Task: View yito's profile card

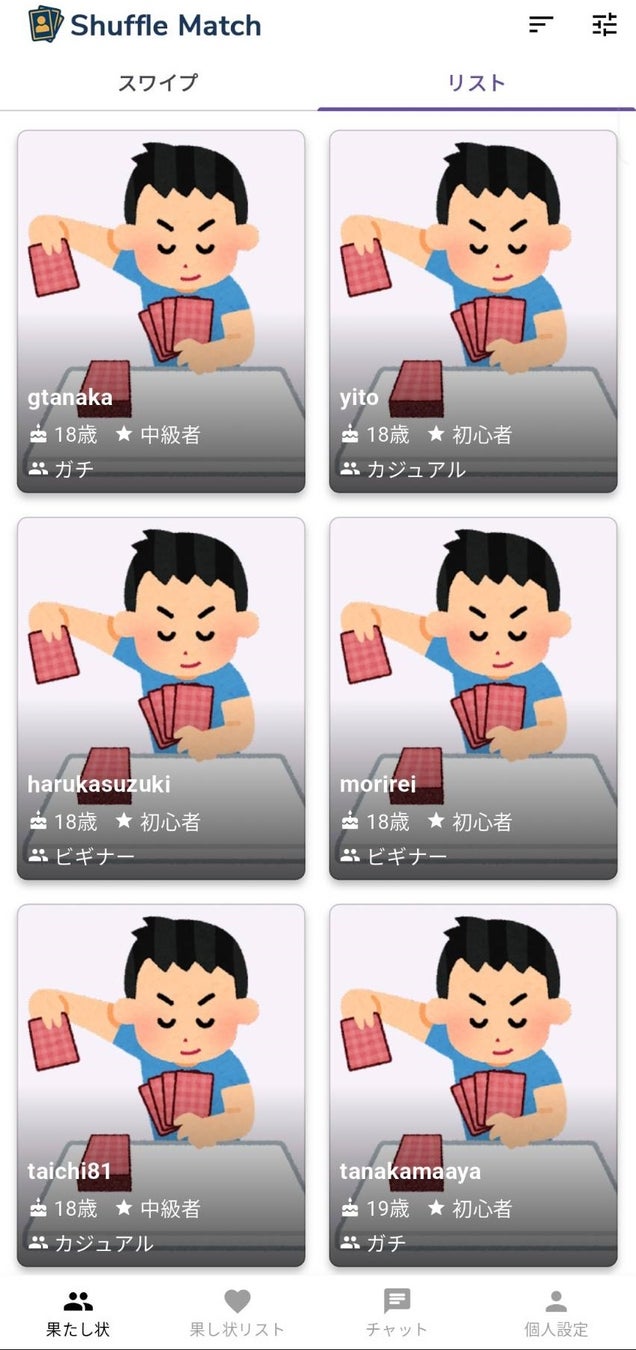Action: tap(473, 311)
